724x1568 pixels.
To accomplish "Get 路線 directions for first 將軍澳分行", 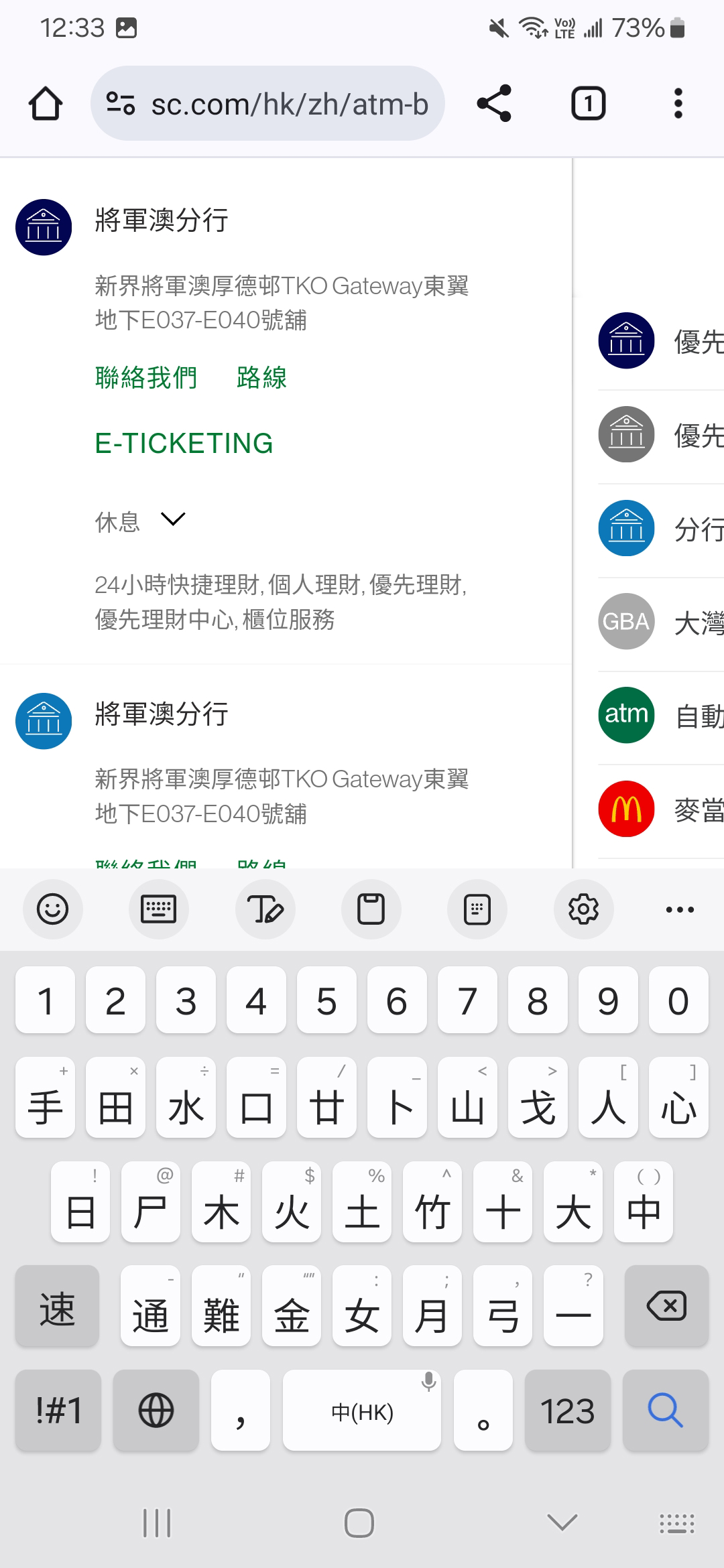I will [x=261, y=378].
